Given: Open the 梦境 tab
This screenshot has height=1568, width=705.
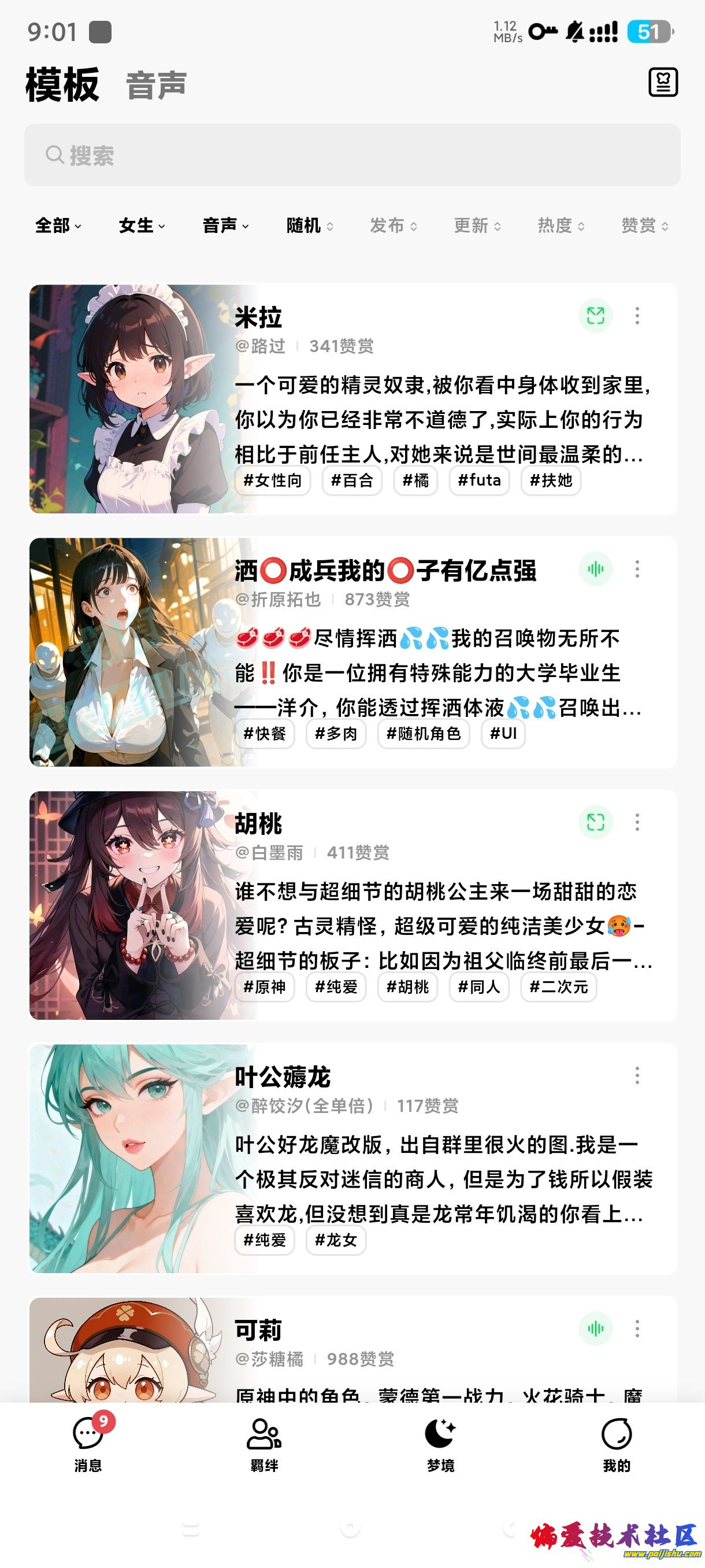Looking at the screenshot, I should click(x=440, y=1444).
